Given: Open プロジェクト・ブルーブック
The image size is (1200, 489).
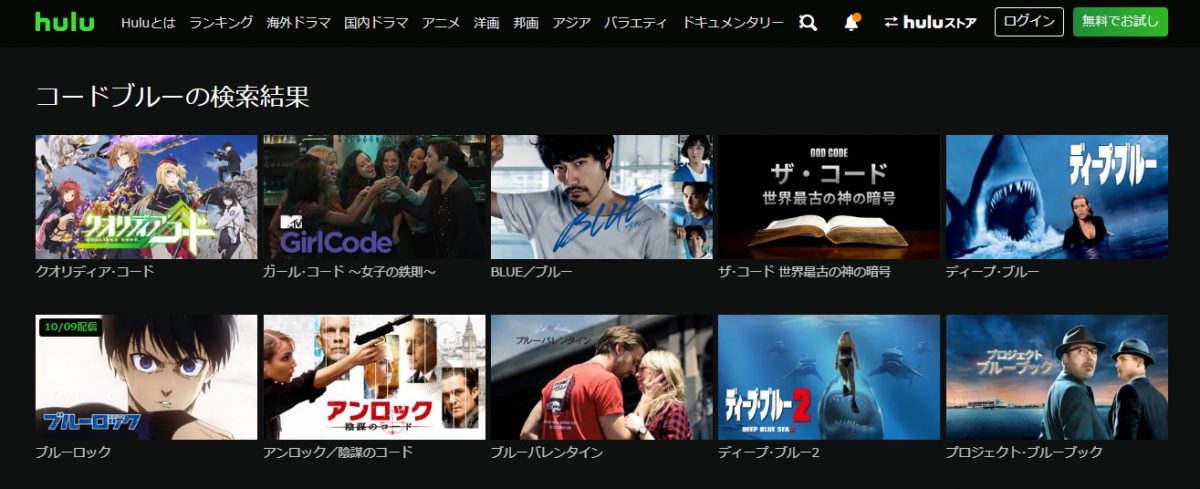Looking at the screenshot, I should point(1056,377).
